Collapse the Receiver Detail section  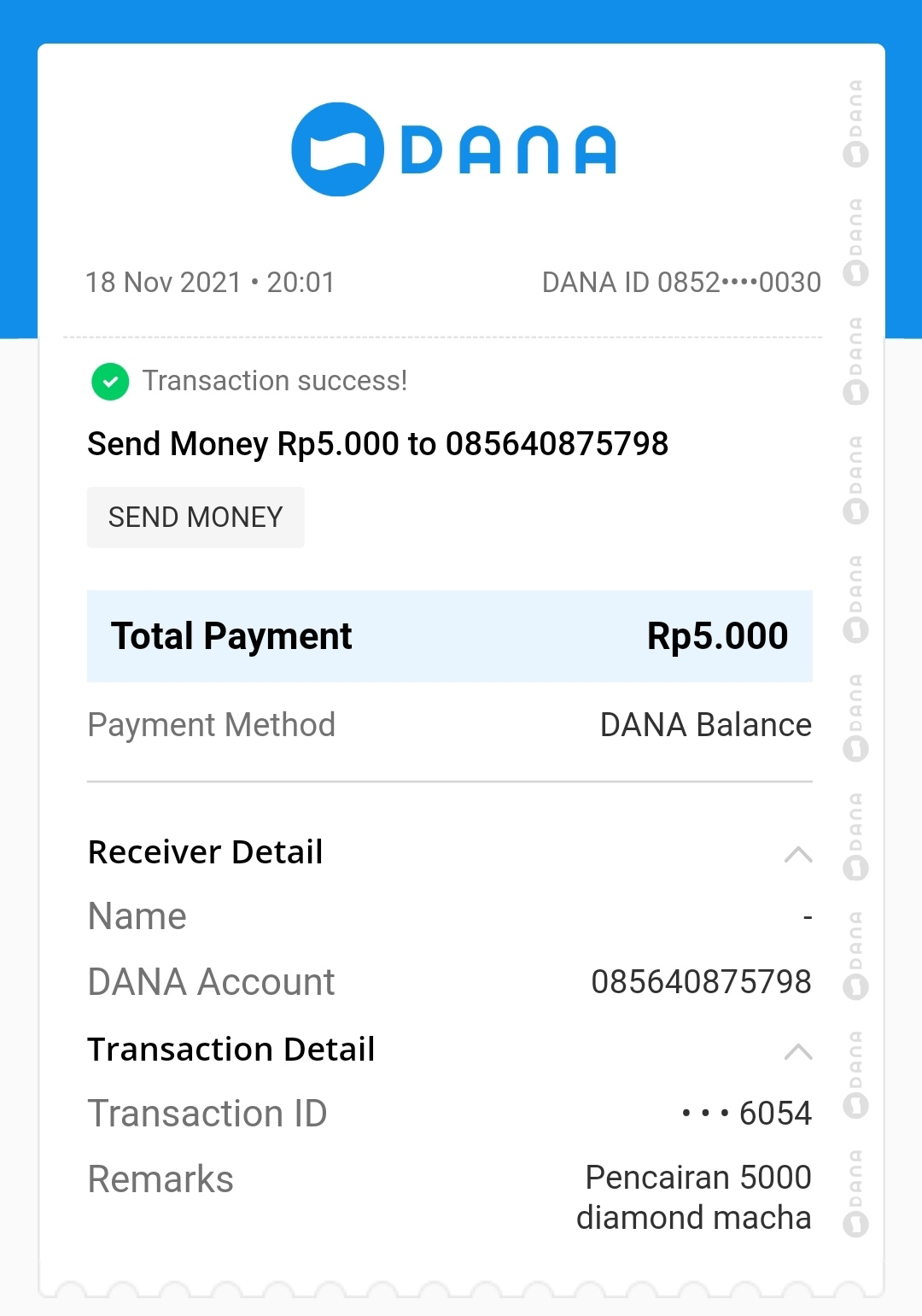tap(797, 854)
